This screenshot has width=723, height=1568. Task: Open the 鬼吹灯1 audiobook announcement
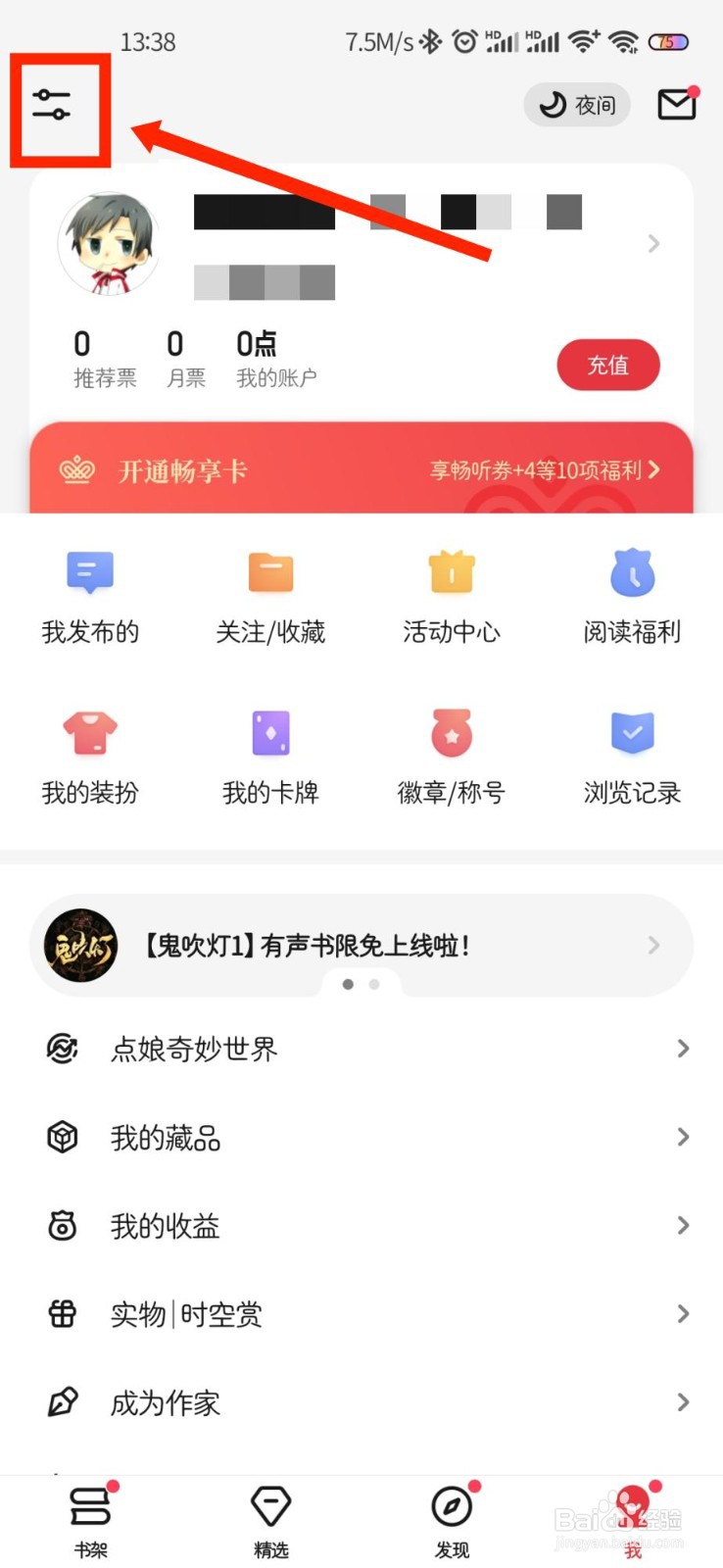click(x=361, y=946)
